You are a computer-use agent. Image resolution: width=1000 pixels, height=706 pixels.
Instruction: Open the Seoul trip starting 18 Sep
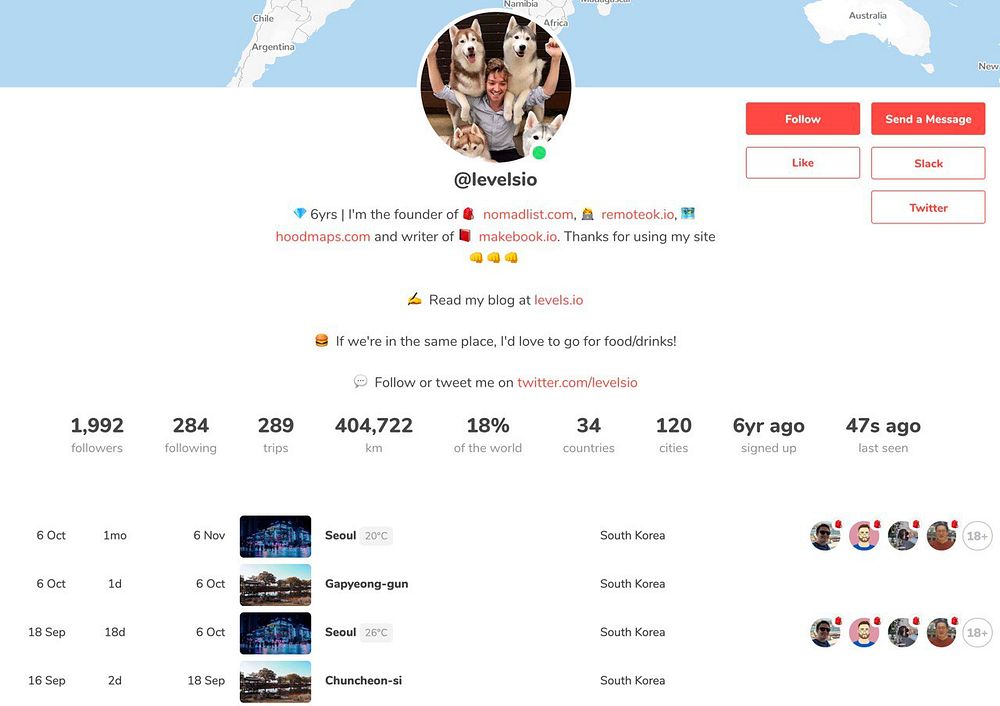tap(340, 632)
